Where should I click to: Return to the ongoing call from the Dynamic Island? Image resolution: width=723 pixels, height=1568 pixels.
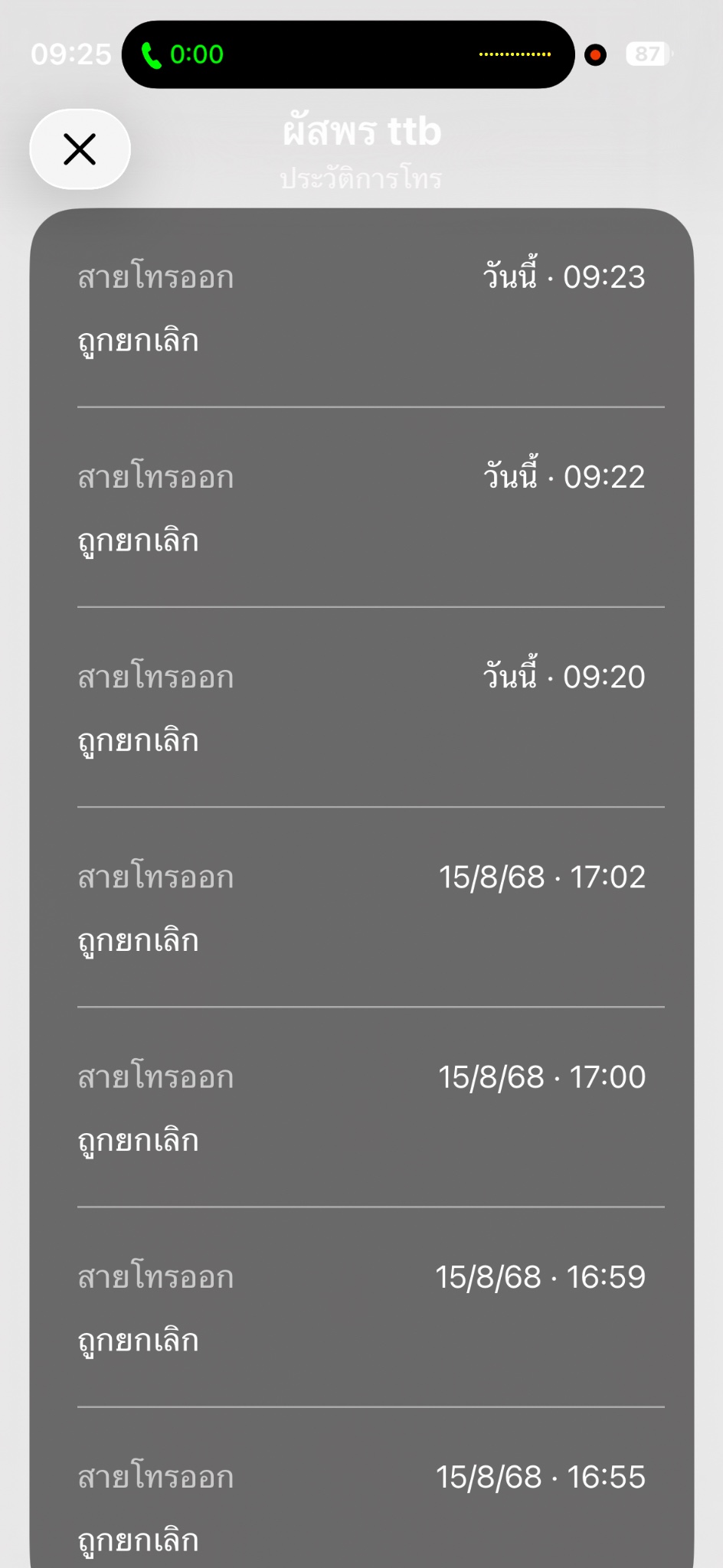[x=348, y=54]
